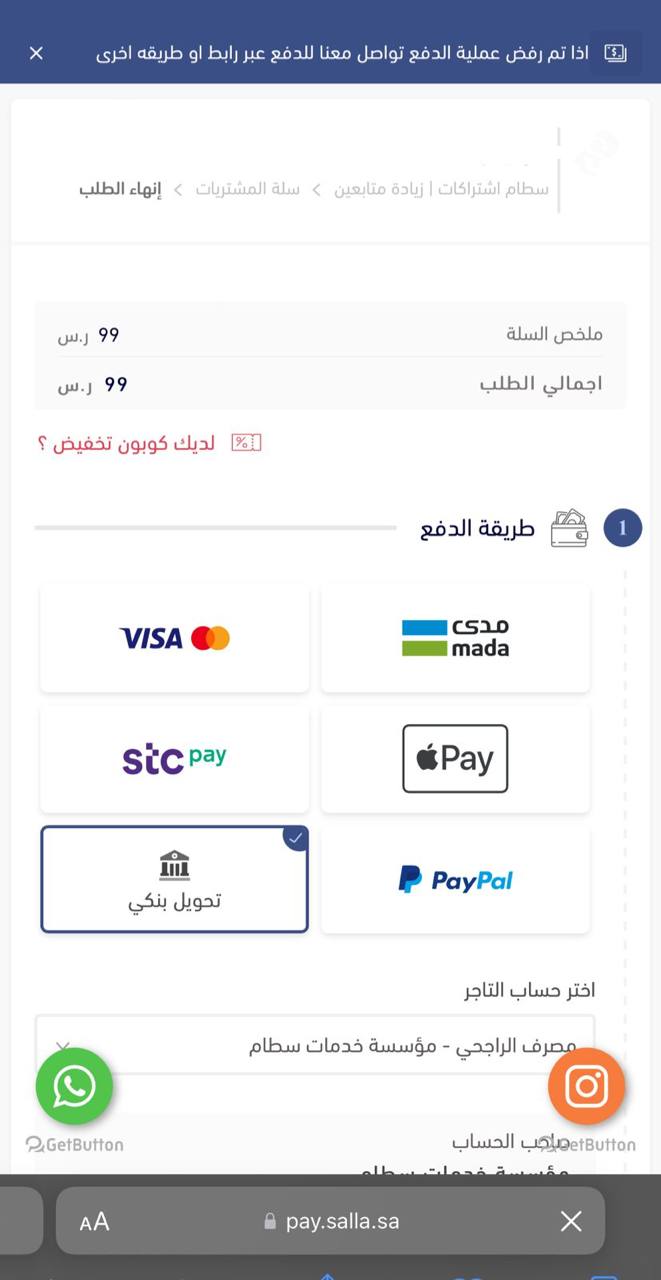Viewport: 661px width, 1280px height.
Task: Select mada as payment method
Action: click(455, 638)
